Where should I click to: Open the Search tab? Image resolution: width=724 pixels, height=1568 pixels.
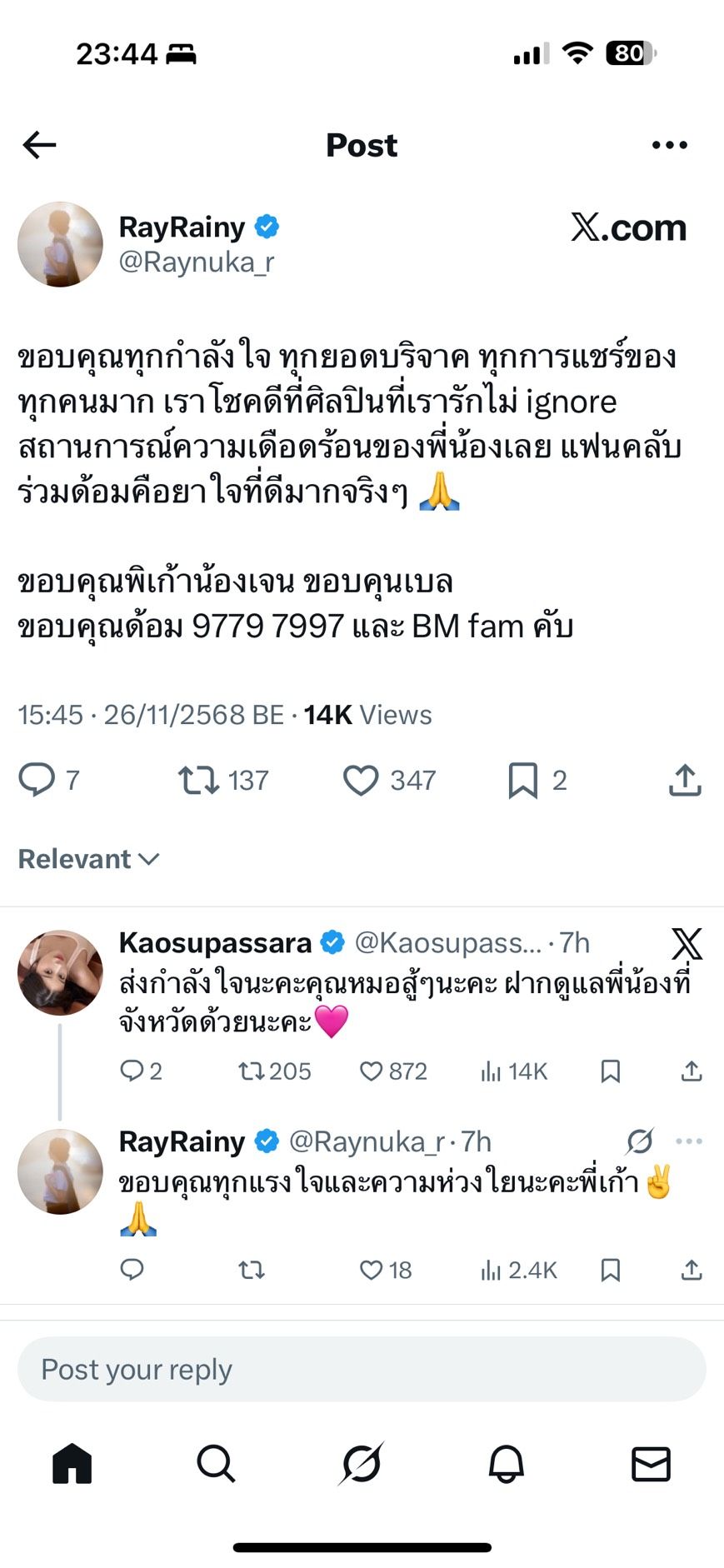point(216,1464)
